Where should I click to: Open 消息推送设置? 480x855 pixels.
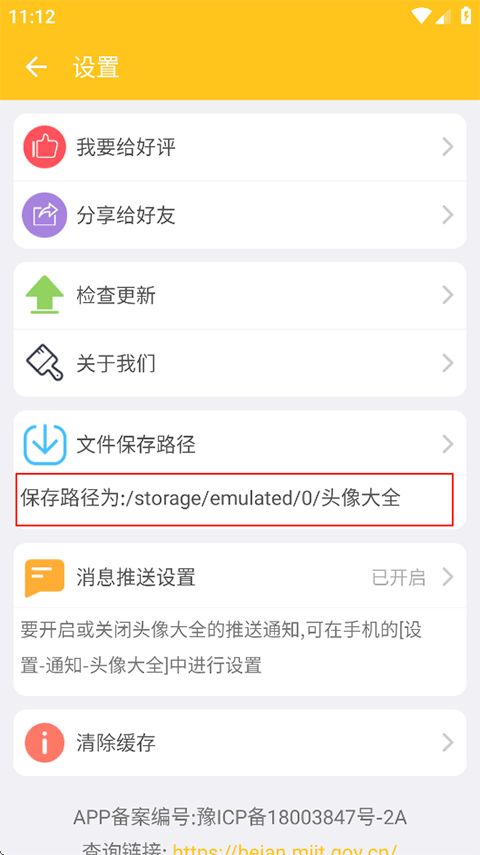click(239, 576)
